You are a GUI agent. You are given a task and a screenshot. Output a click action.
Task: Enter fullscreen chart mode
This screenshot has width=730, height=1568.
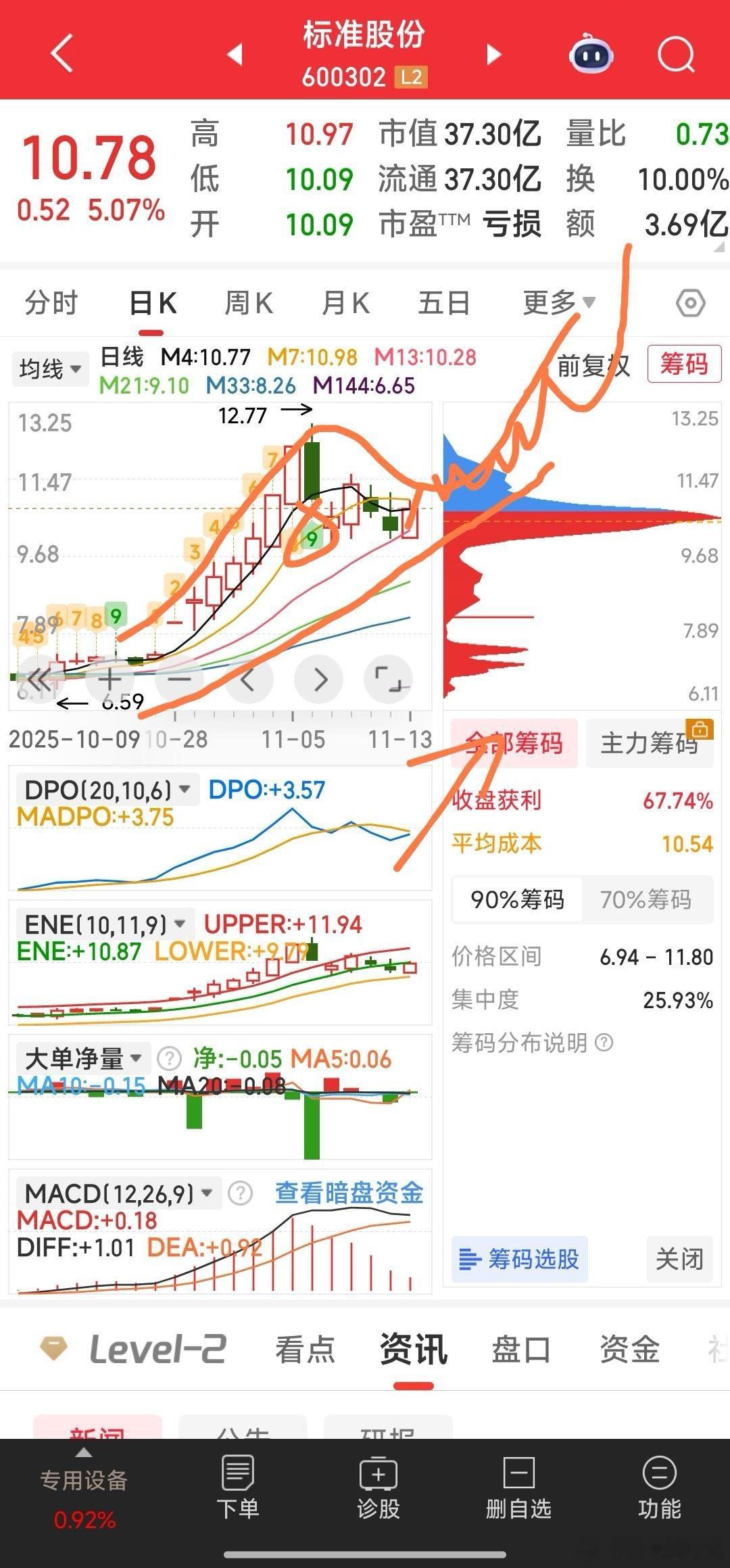[389, 678]
